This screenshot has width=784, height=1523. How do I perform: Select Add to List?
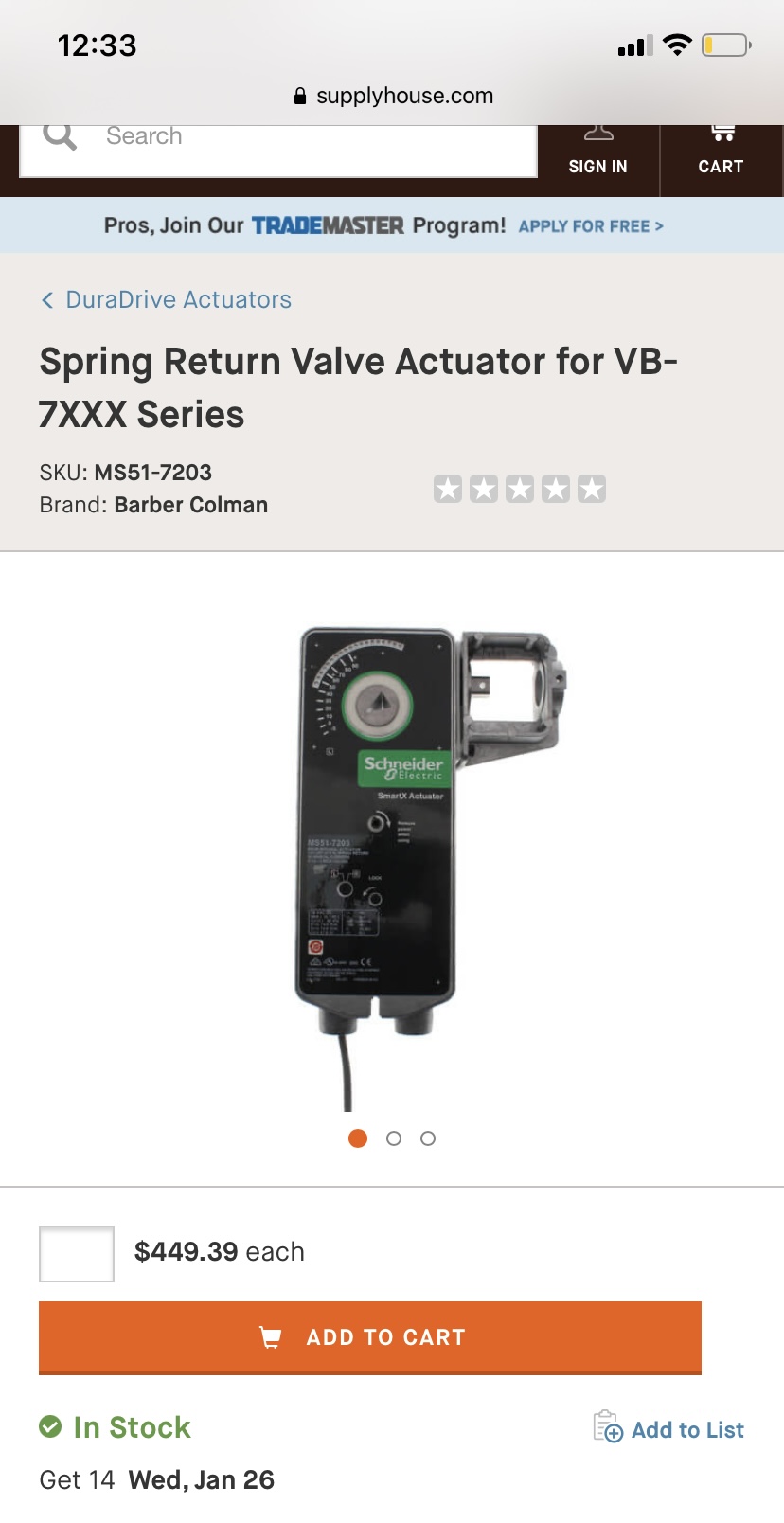coord(669,1429)
